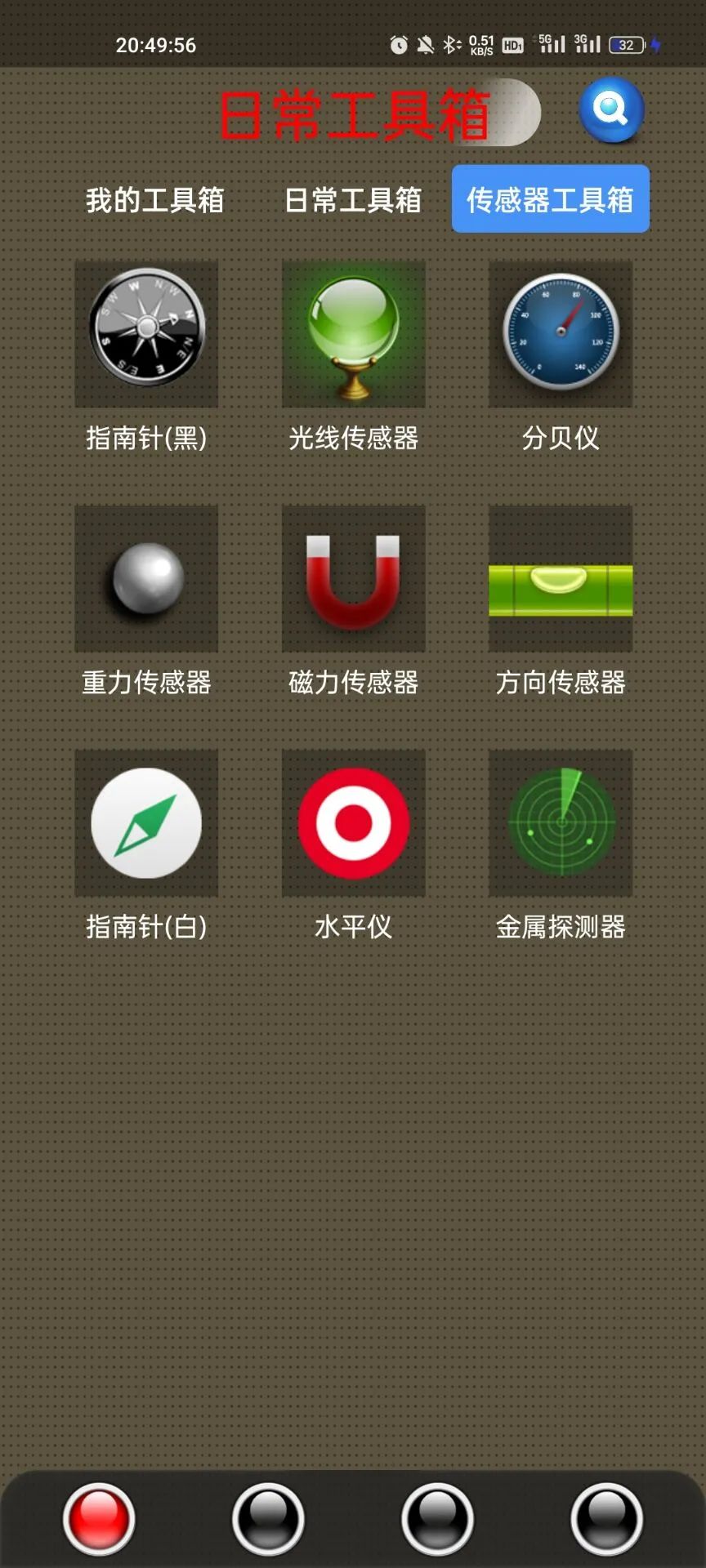Launch the 分贝仪 decibel meter

coord(560,333)
